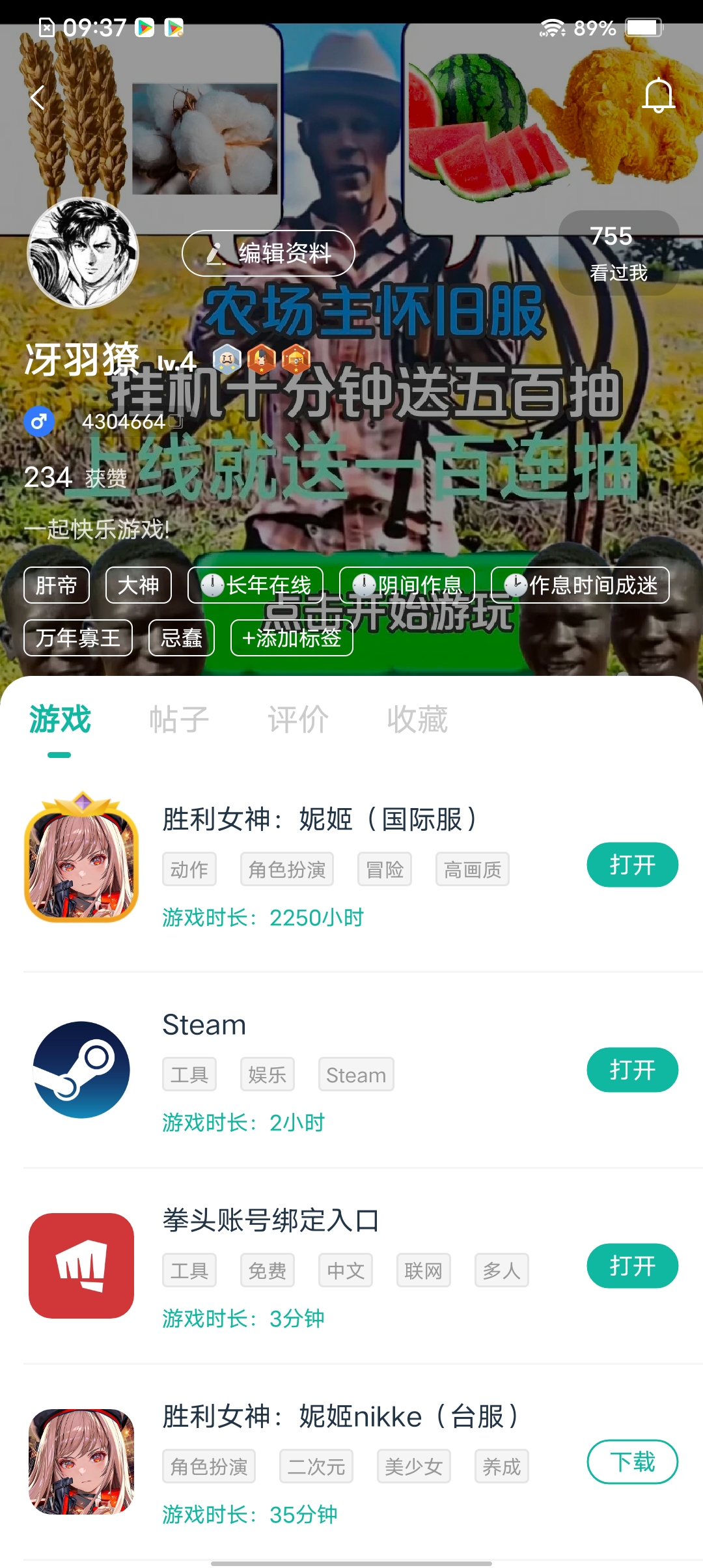This screenshot has height=1568, width=703.
Task: Tap the back arrow at top left
Action: click(37, 98)
